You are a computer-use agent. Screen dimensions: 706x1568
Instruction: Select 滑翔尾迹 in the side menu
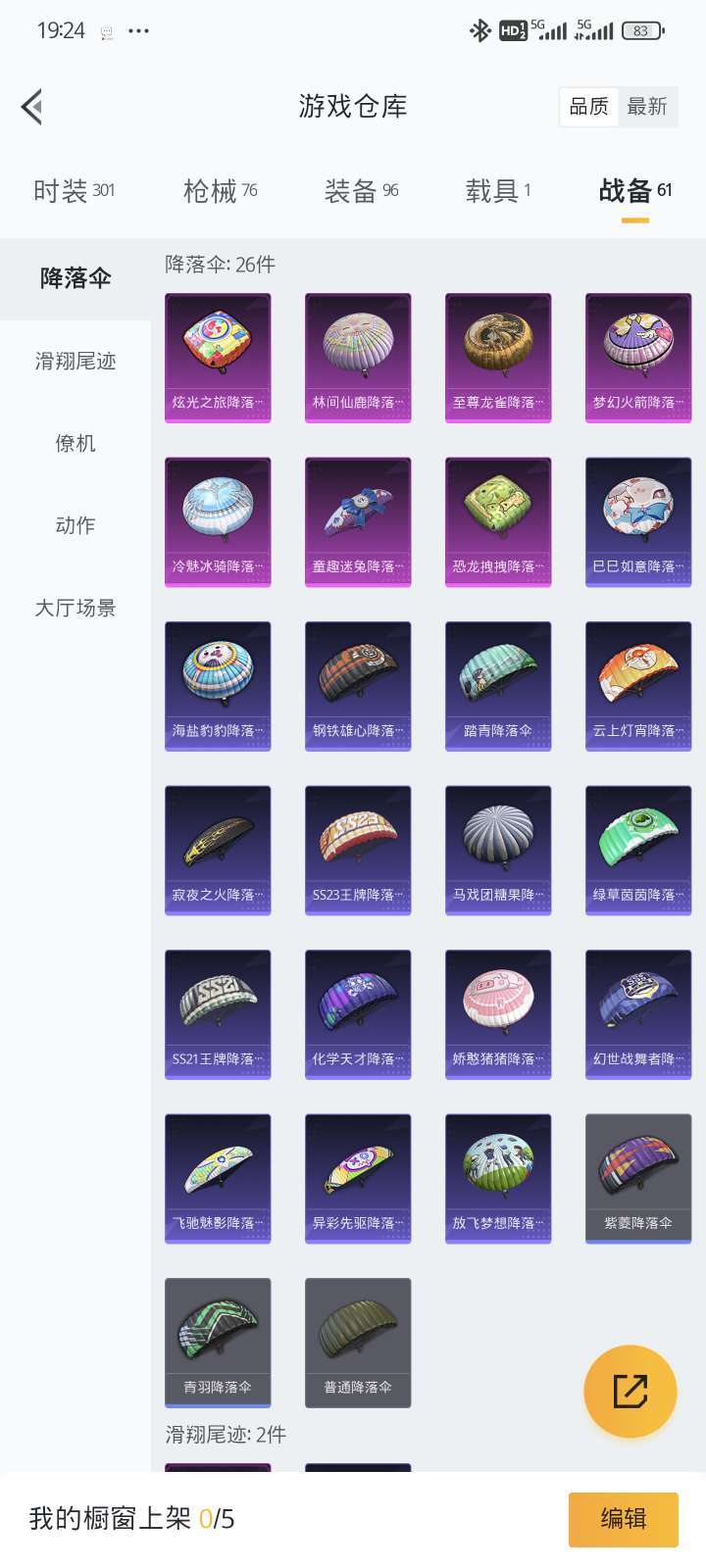pyautogui.click(x=76, y=362)
